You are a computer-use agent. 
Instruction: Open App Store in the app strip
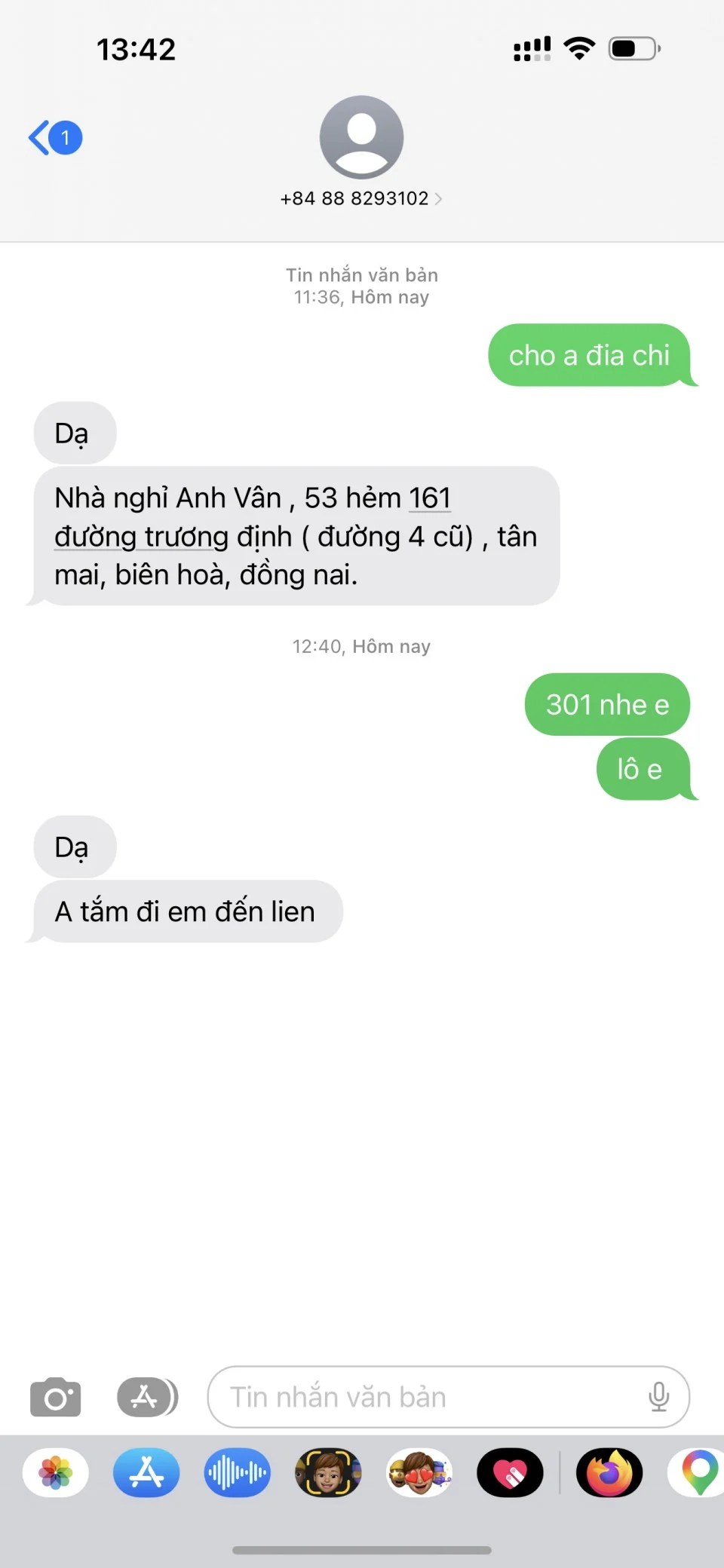point(146,1473)
